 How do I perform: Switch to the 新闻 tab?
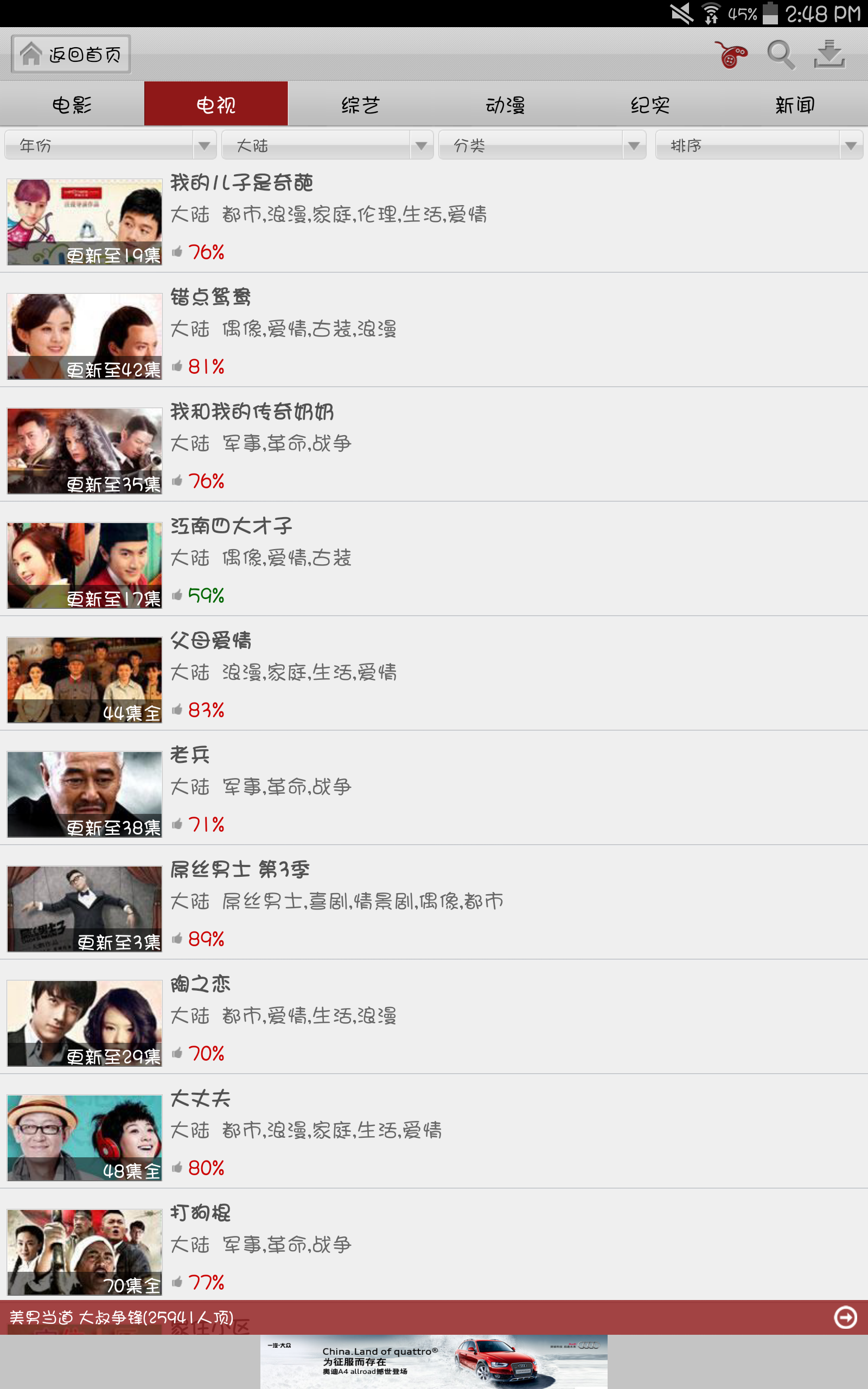795,104
